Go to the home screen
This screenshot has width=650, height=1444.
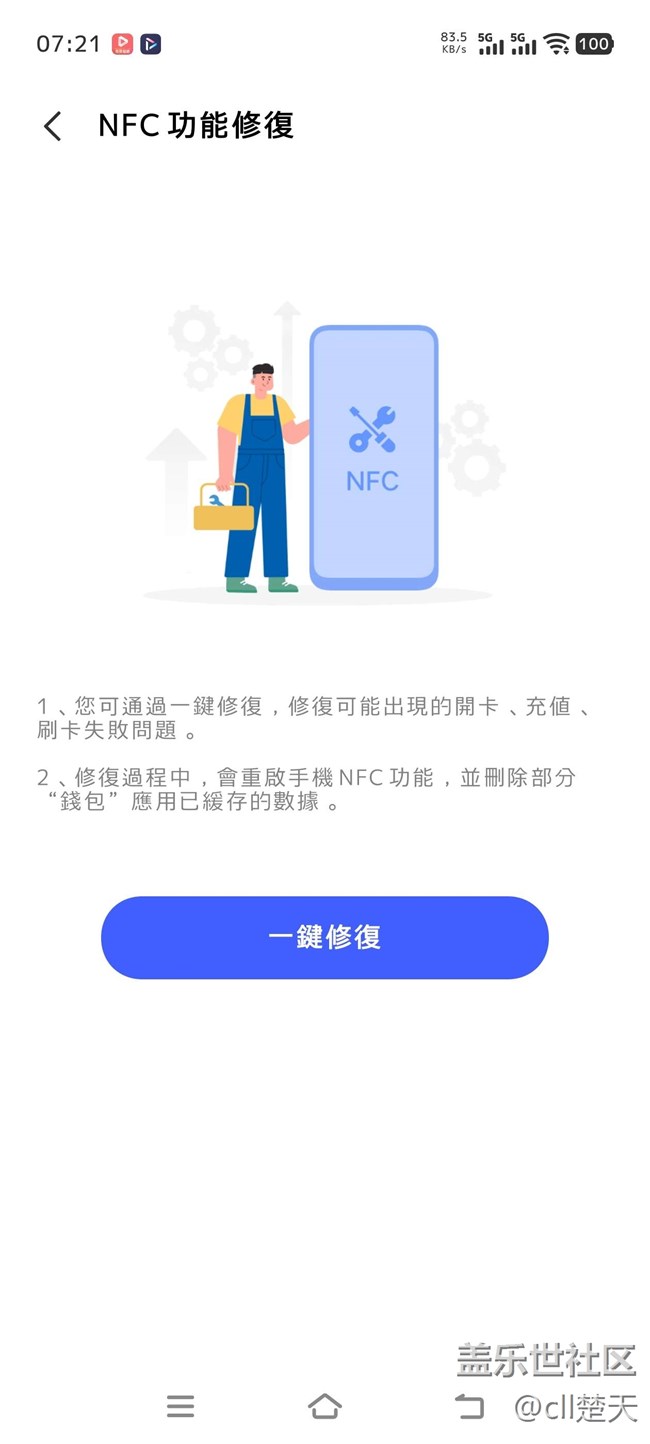click(324, 1406)
